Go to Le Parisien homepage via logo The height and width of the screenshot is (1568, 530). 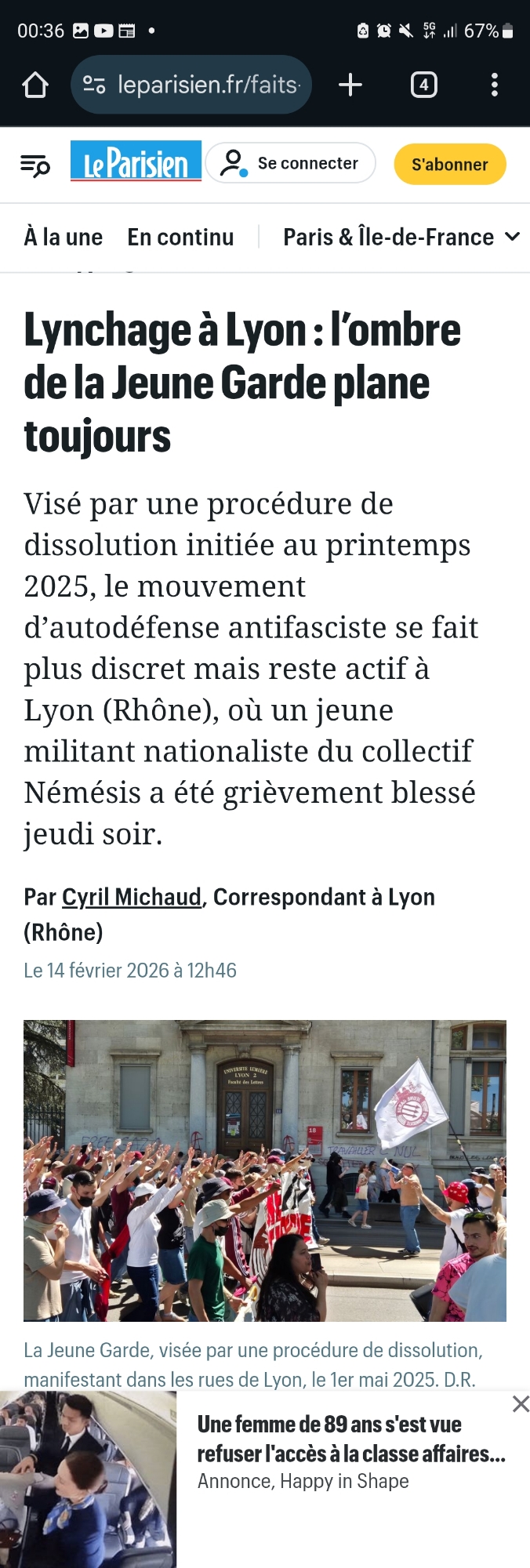136,162
